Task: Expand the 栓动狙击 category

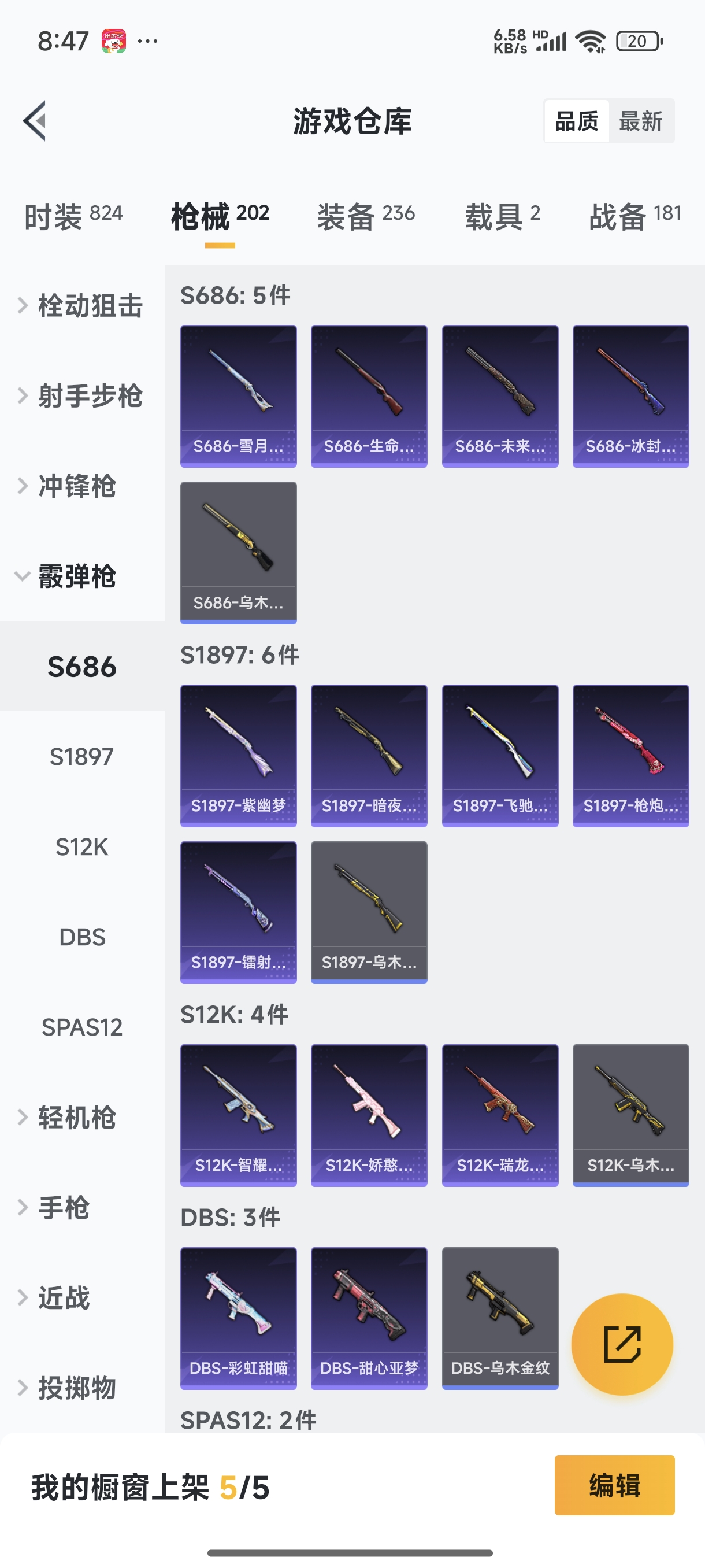Action: [82, 306]
